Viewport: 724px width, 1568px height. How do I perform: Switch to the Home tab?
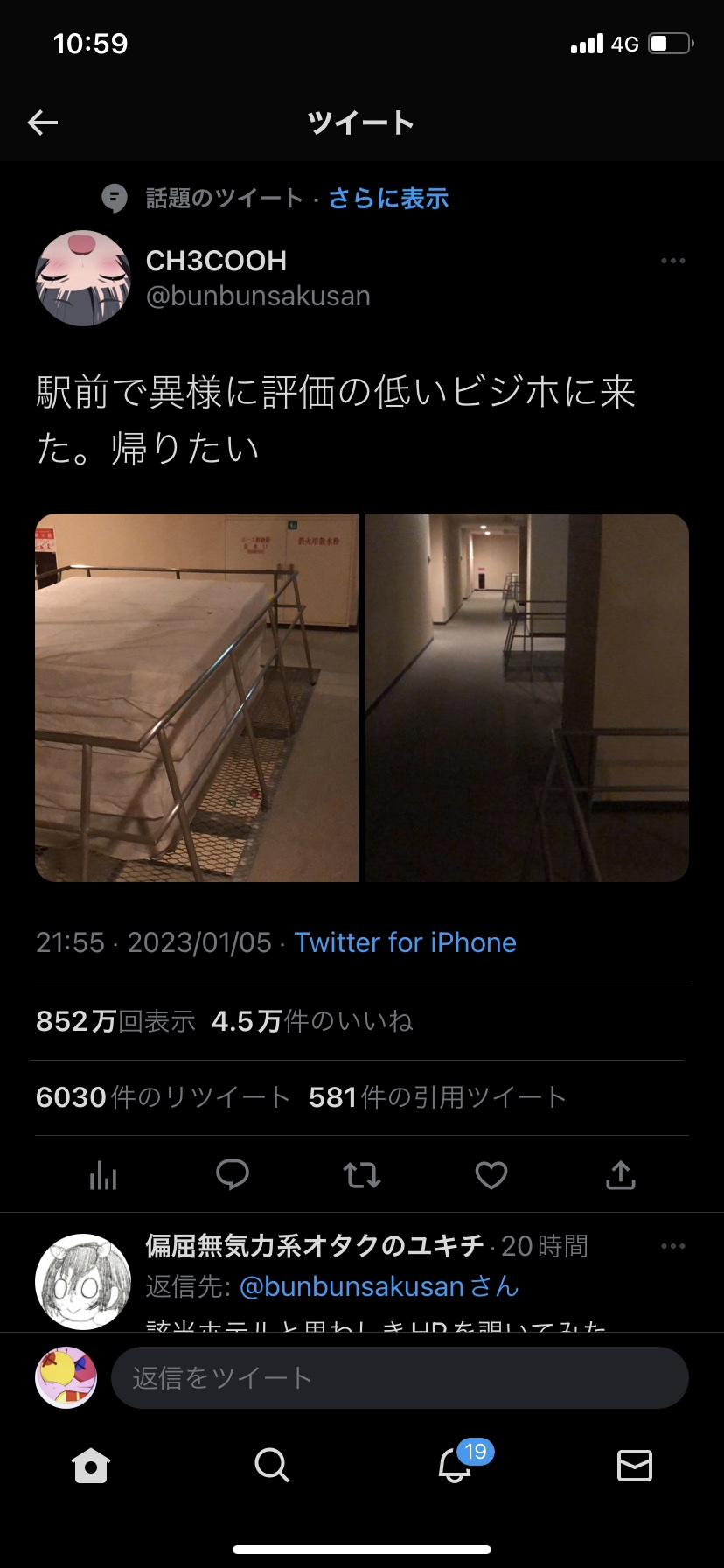pos(91,1465)
